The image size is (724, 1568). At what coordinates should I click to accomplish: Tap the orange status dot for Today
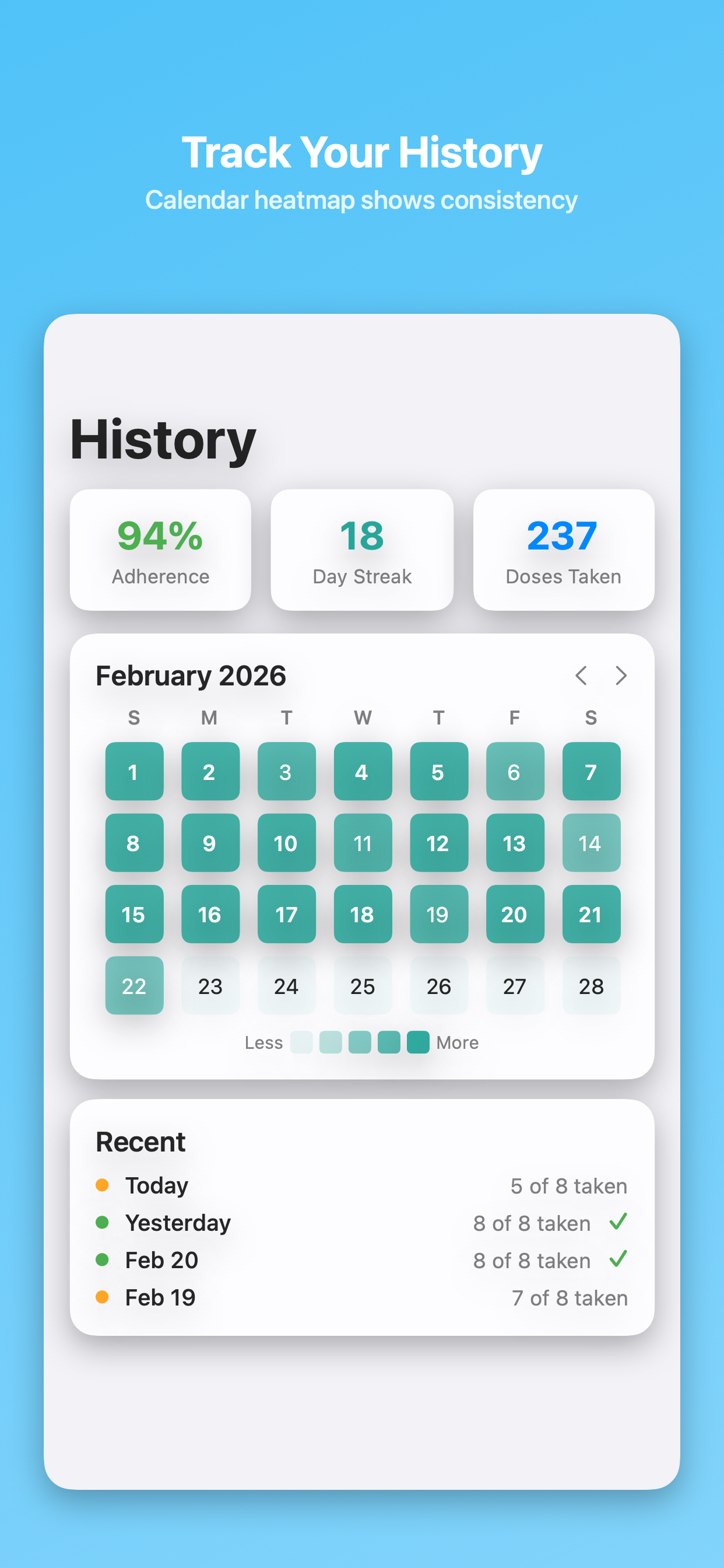pyautogui.click(x=102, y=1185)
